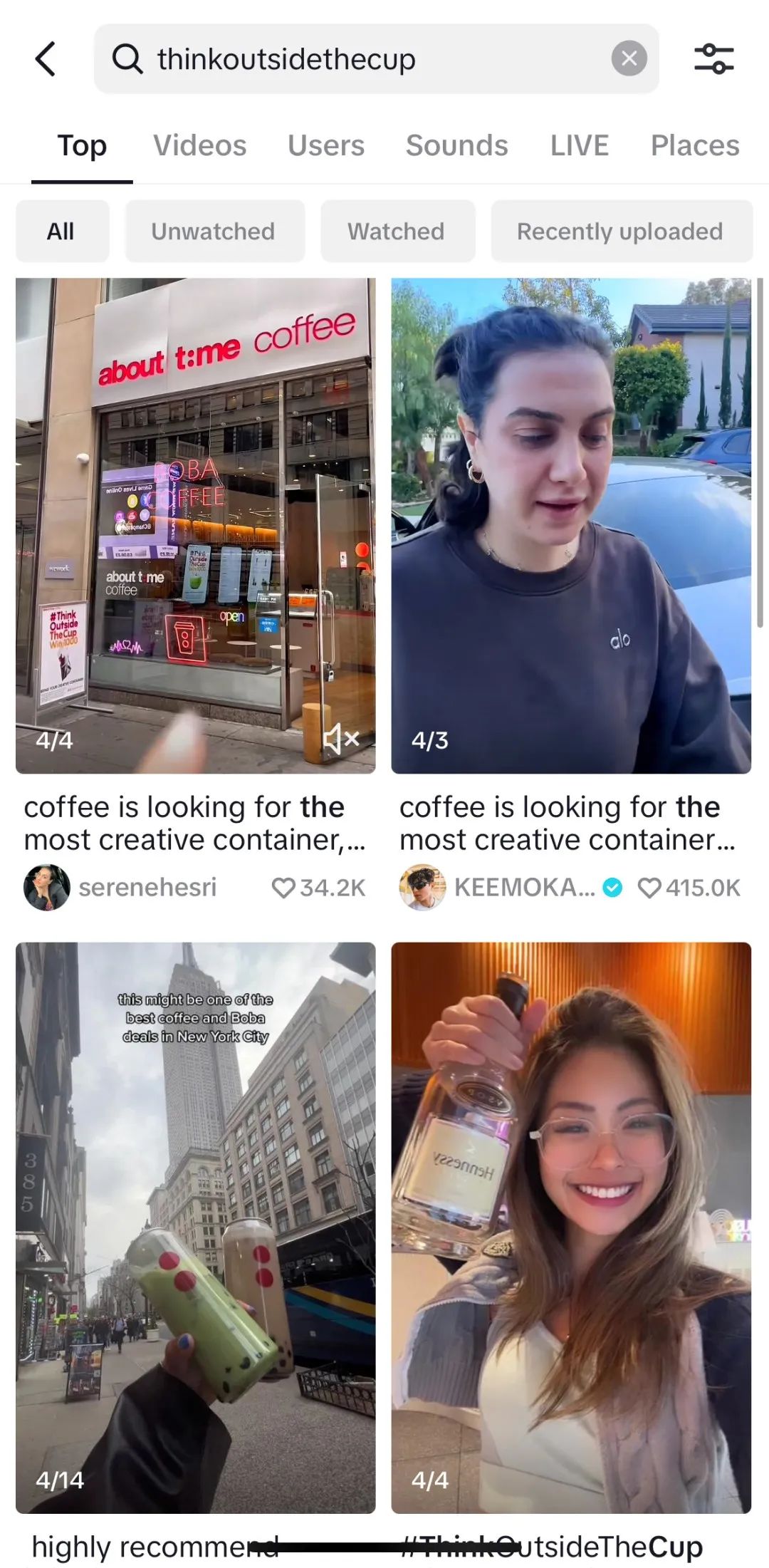Open the video of woman holding bottle
The image size is (769, 1568).
click(x=571, y=1228)
